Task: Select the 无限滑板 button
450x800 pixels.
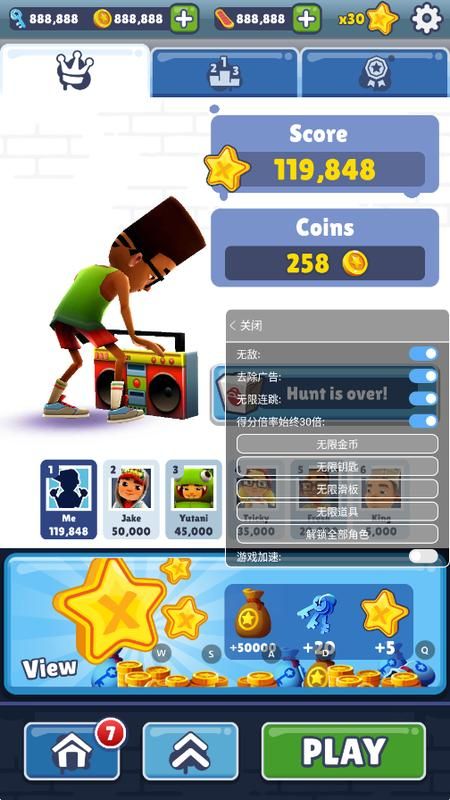Action: click(337, 489)
